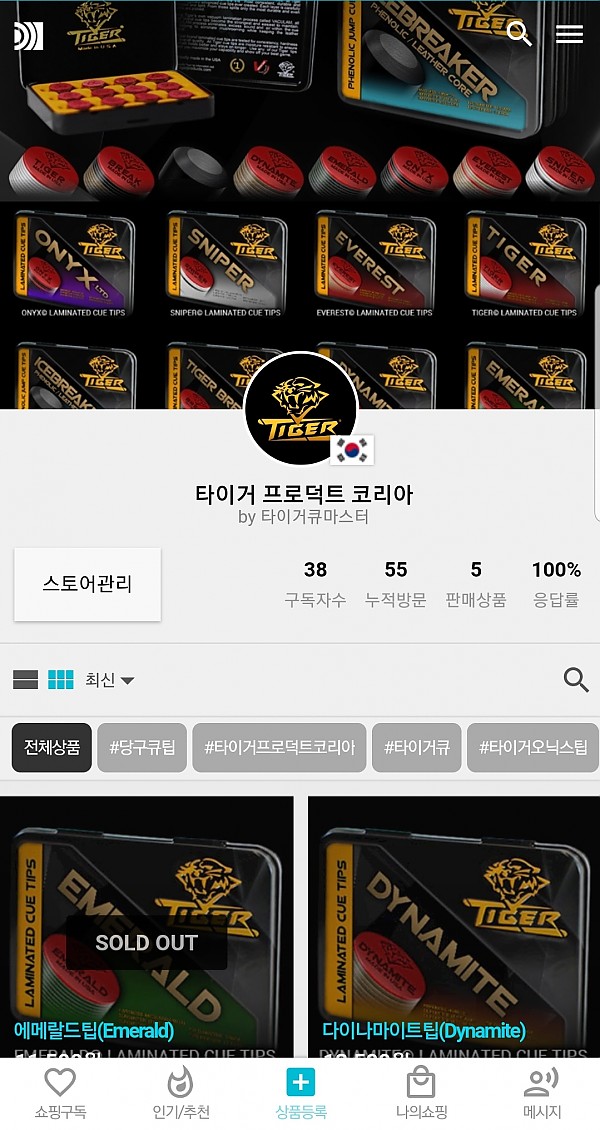The image size is (600, 1130).
Task: Open 다이나마이트팁(Dynamite) product card
Action: 454,925
